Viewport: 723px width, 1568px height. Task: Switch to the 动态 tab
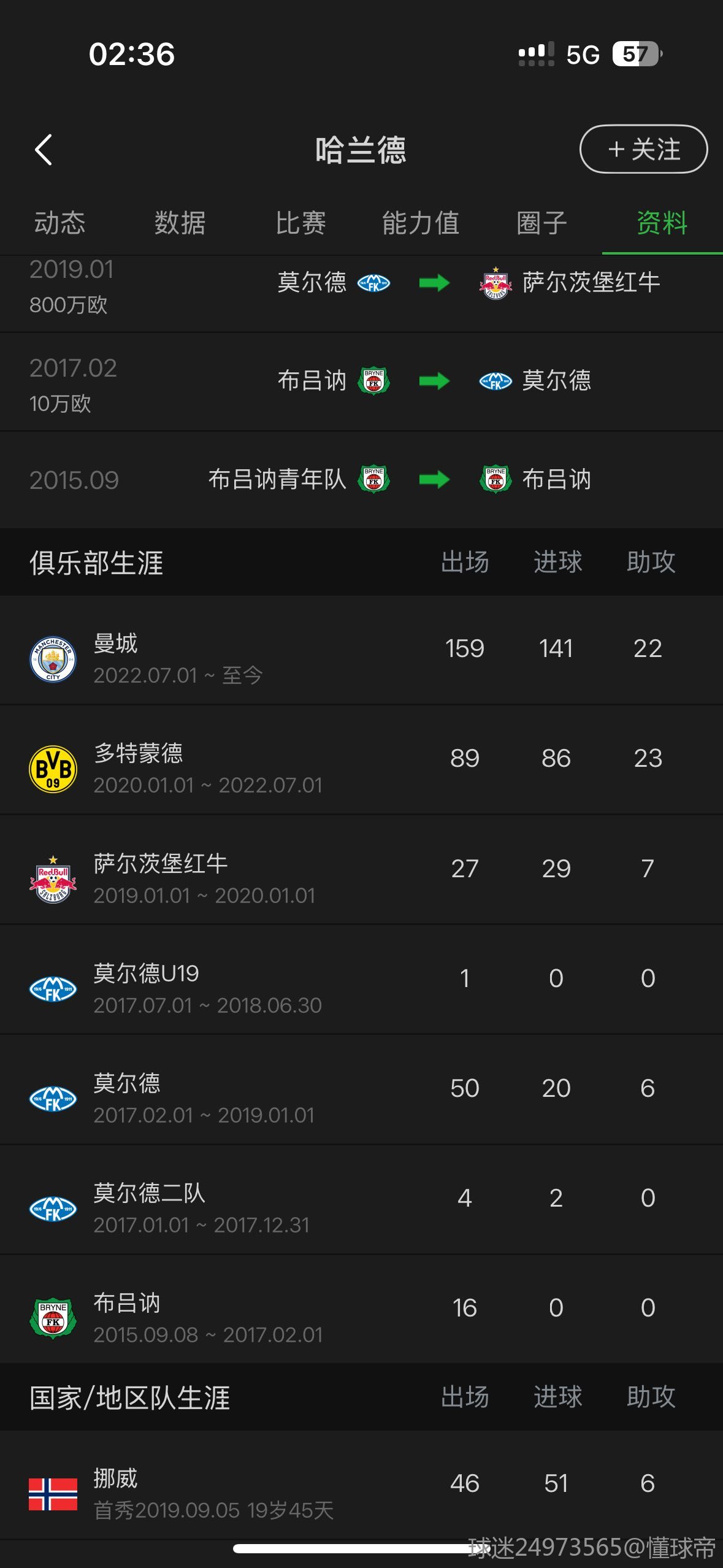(59, 223)
